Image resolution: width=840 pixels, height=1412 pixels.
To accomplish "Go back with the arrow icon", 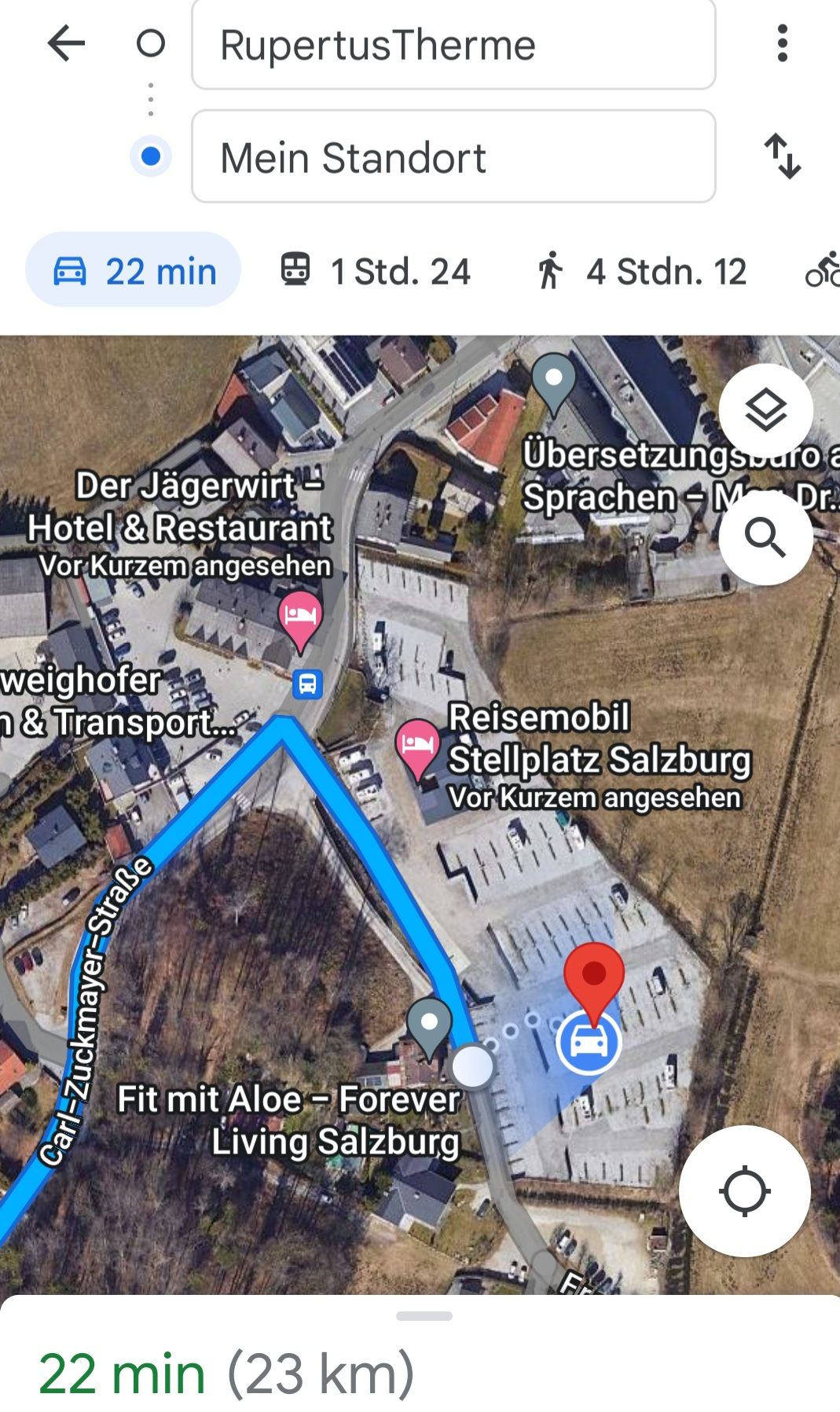I will point(66,43).
